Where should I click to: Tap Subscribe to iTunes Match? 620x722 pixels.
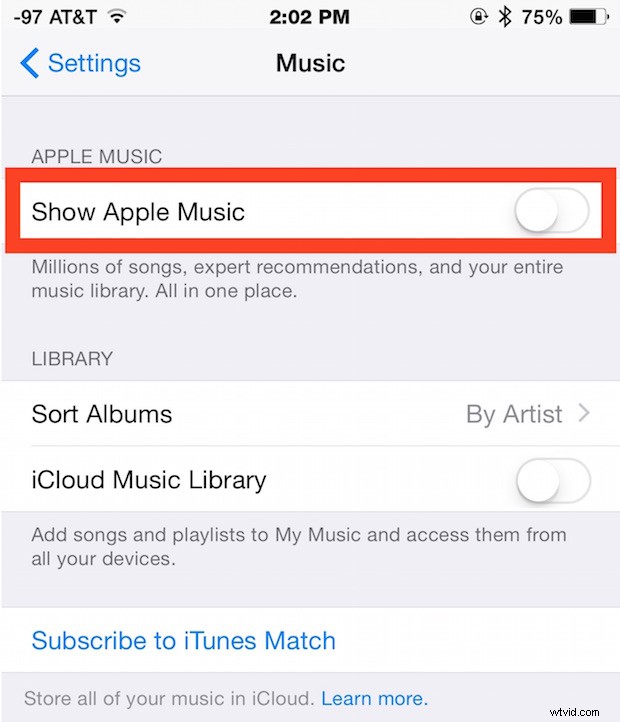tap(184, 641)
